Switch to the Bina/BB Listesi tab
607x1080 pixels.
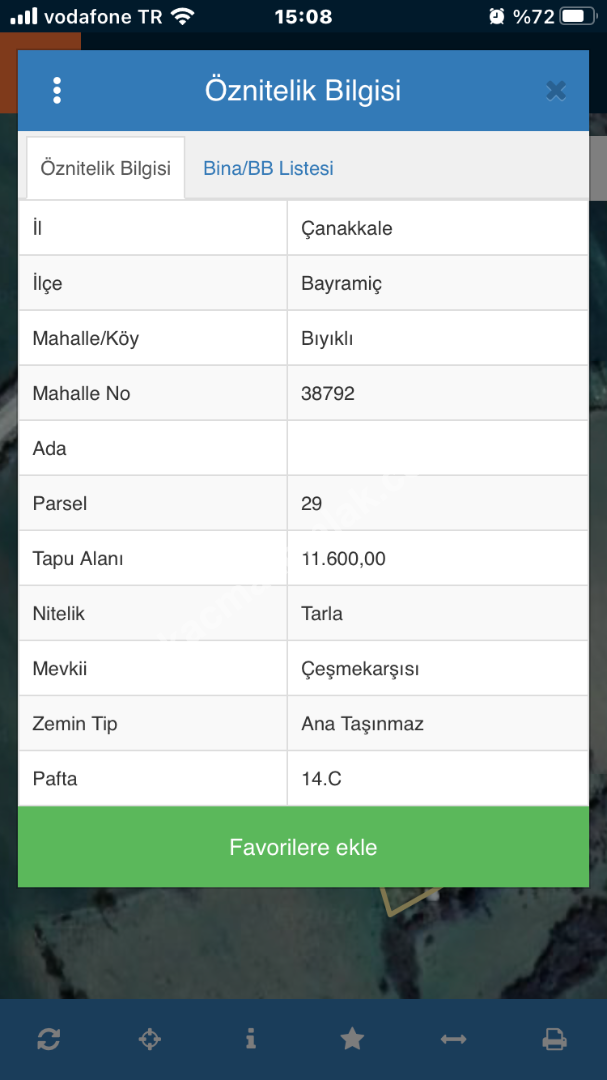tap(268, 168)
